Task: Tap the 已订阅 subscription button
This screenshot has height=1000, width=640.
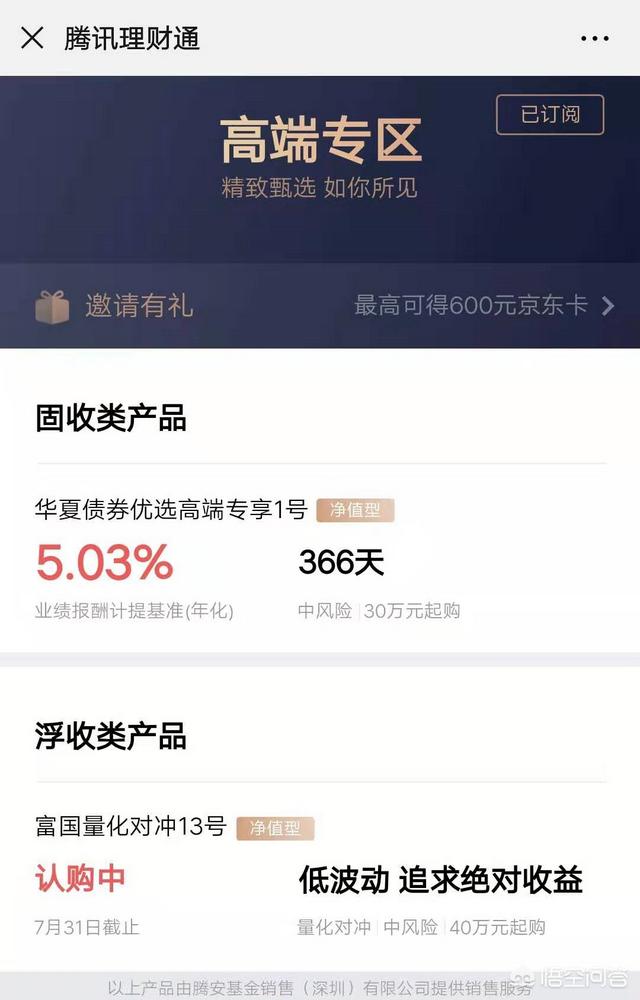Action: click(x=550, y=115)
